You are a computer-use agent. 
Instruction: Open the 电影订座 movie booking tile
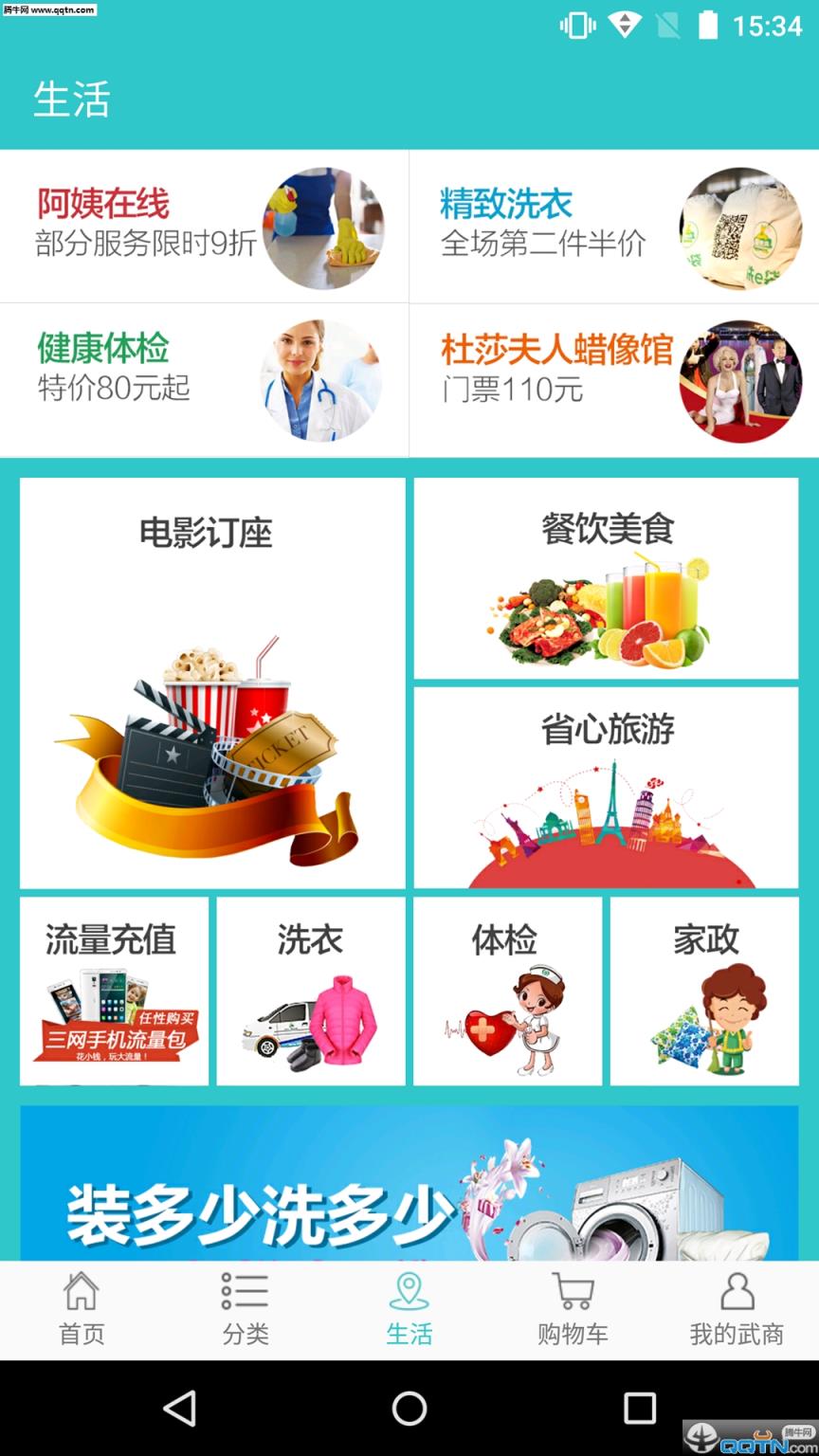(x=210, y=682)
